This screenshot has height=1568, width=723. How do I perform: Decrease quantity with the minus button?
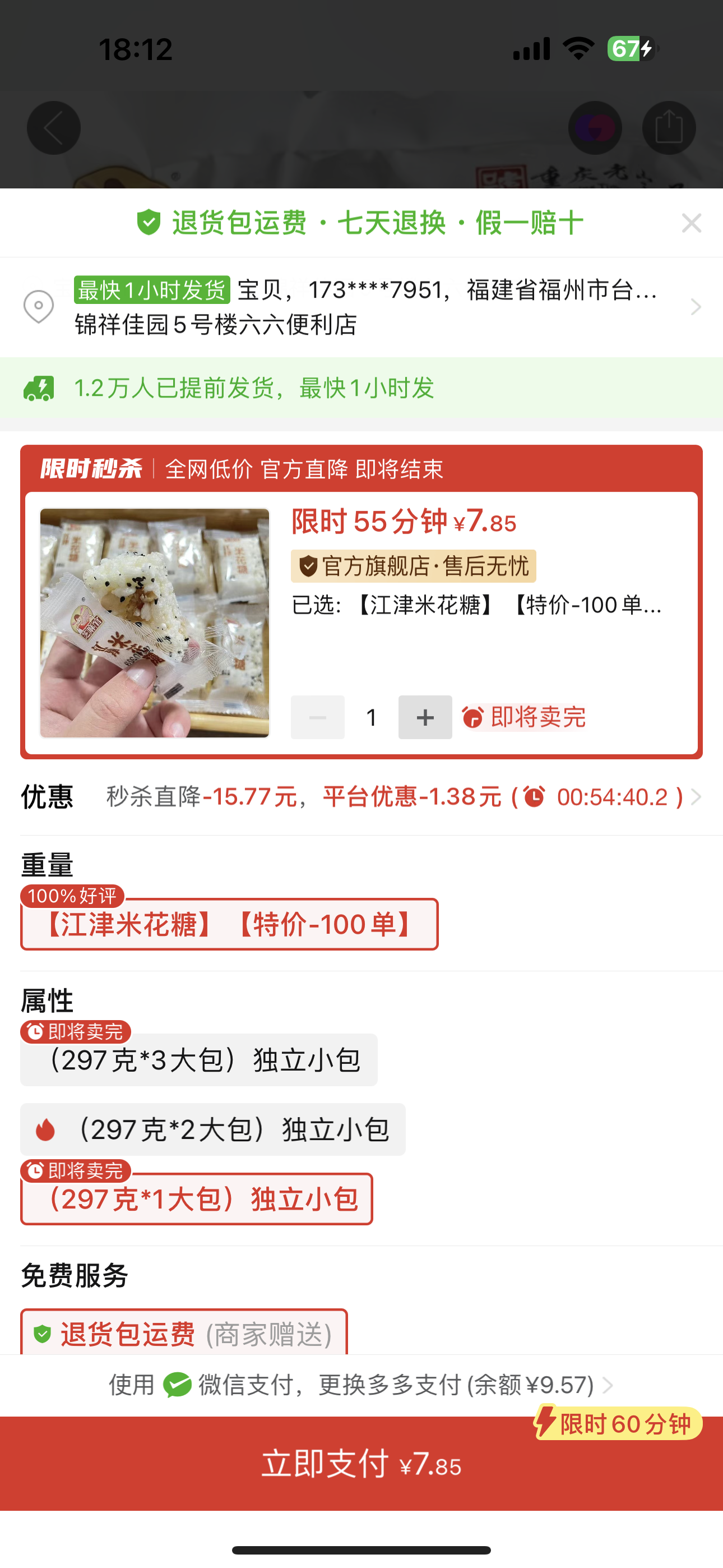click(x=318, y=717)
